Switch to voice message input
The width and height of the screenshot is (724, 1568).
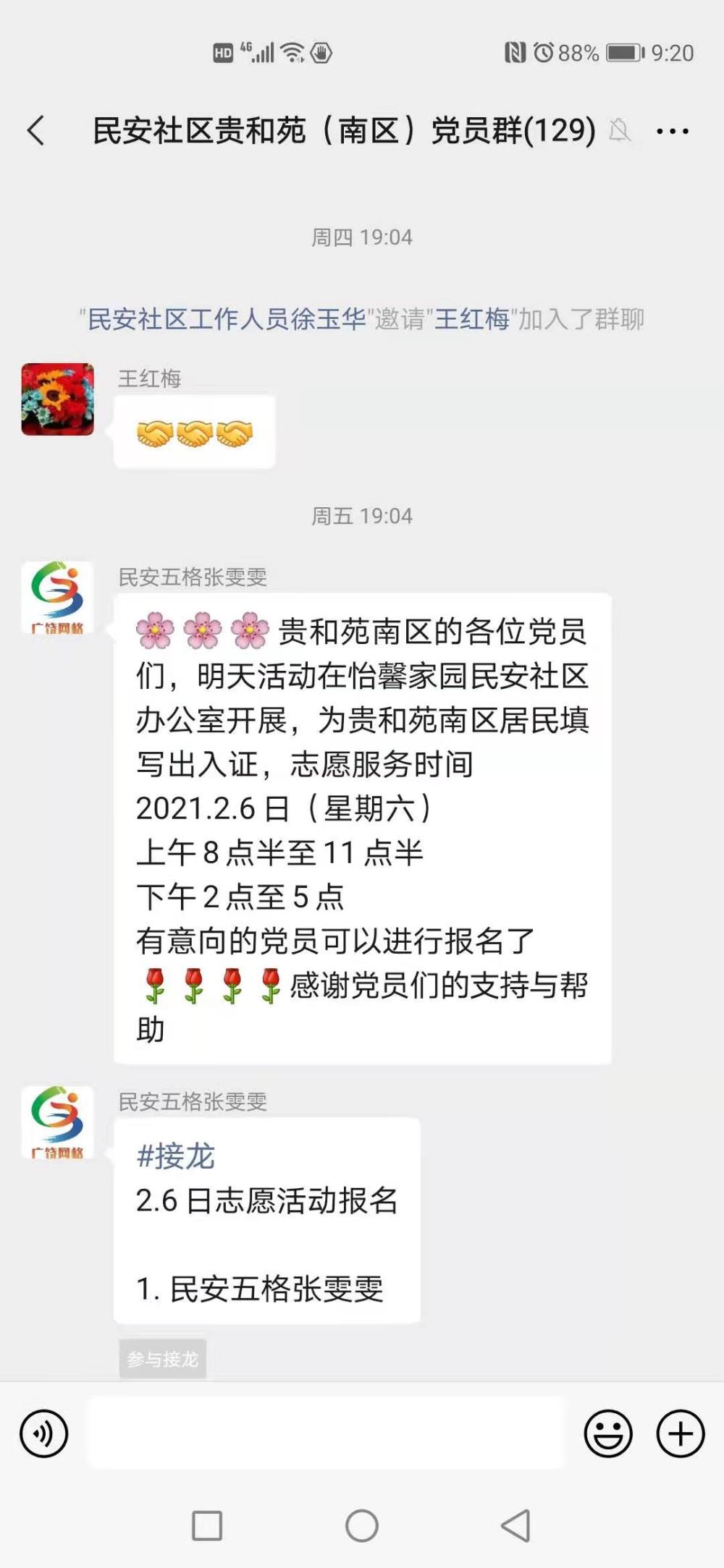point(43,1433)
